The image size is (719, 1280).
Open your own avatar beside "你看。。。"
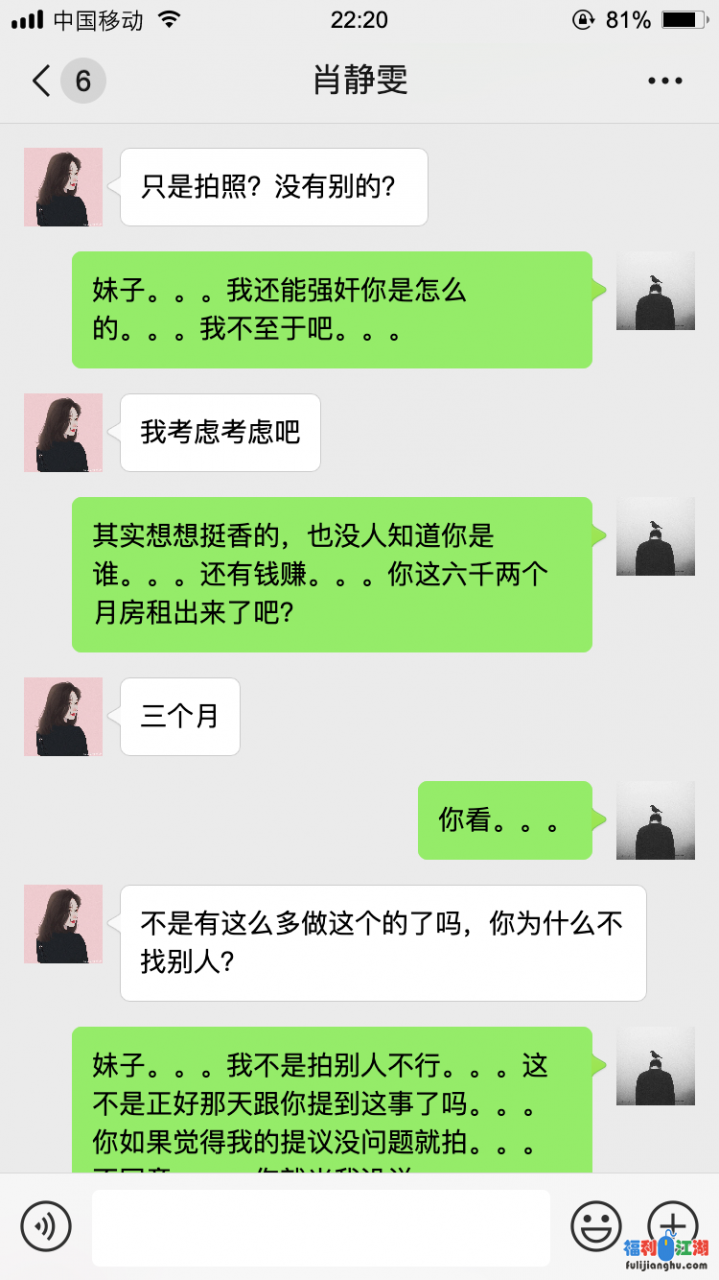click(x=655, y=820)
